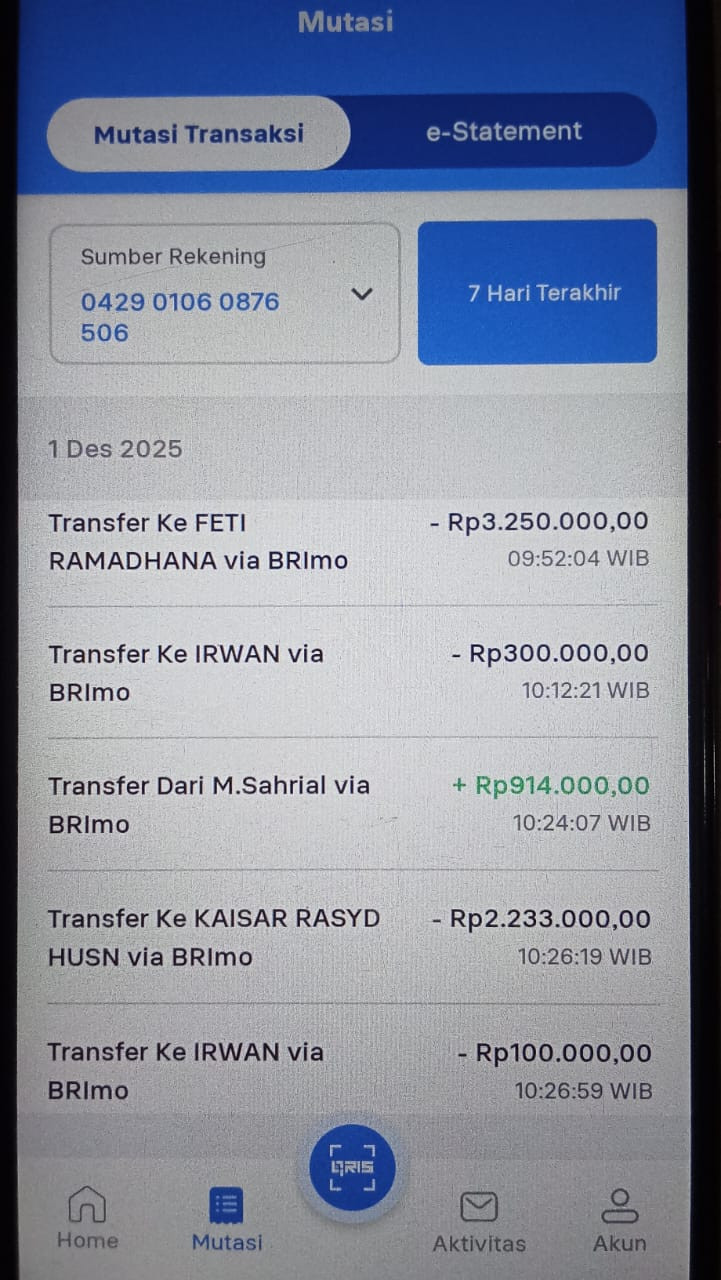Open transfer from M.Sahrial details
The image size is (721, 1280).
(348, 804)
